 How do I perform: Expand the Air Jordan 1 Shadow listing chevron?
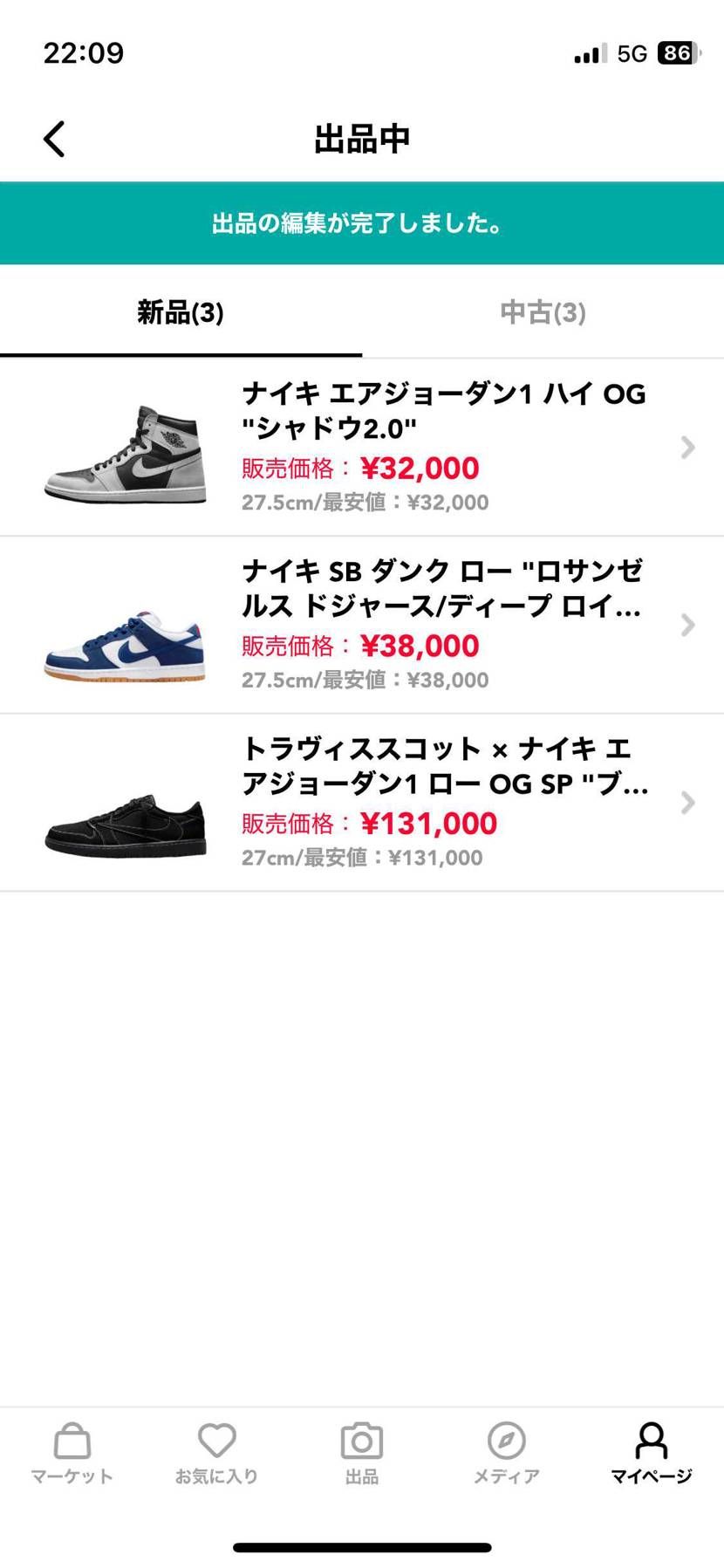[x=688, y=448]
